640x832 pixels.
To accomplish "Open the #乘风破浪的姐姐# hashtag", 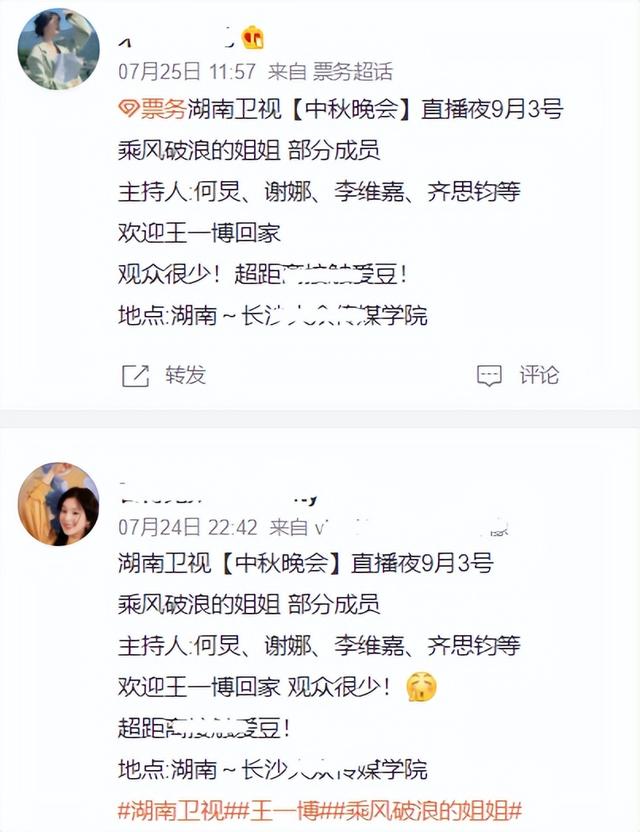I will (427, 810).
